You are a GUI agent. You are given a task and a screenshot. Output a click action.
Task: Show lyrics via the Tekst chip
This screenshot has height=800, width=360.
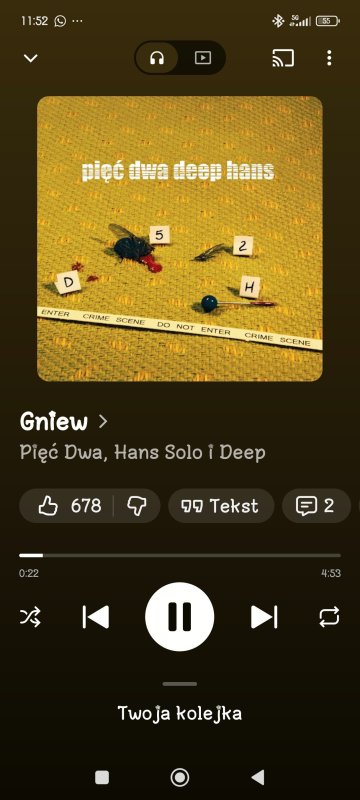[221, 506]
